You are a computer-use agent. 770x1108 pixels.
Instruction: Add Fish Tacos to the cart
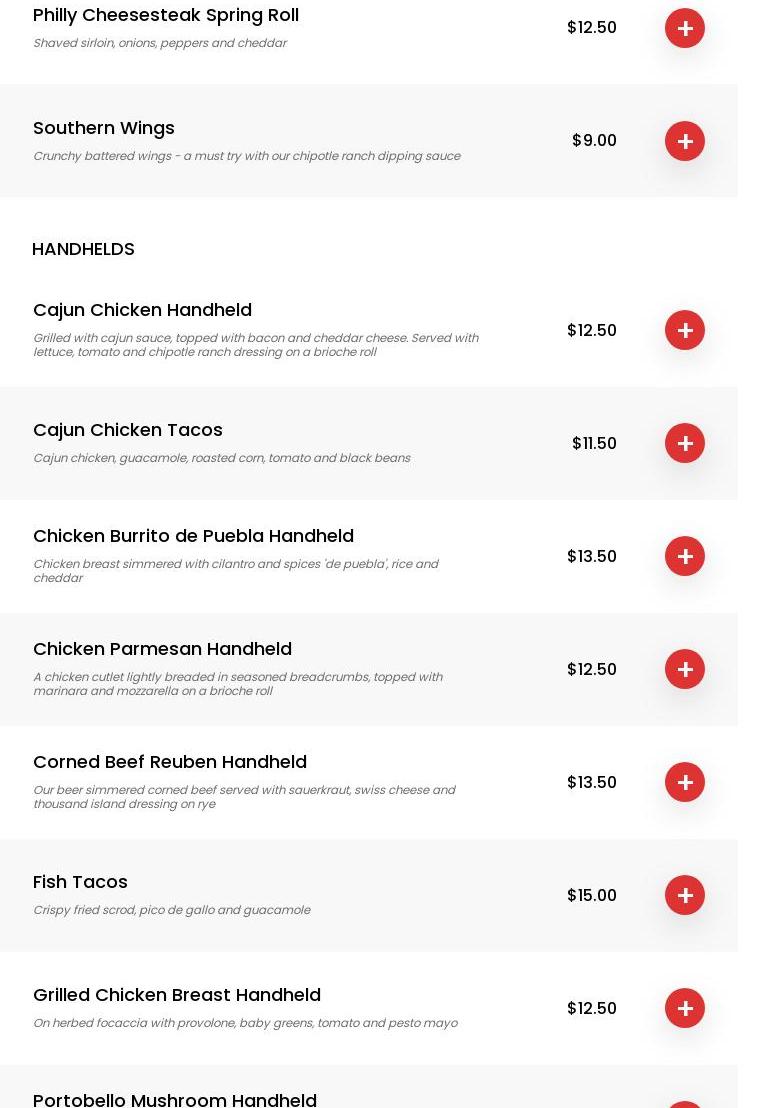pos(685,895)
